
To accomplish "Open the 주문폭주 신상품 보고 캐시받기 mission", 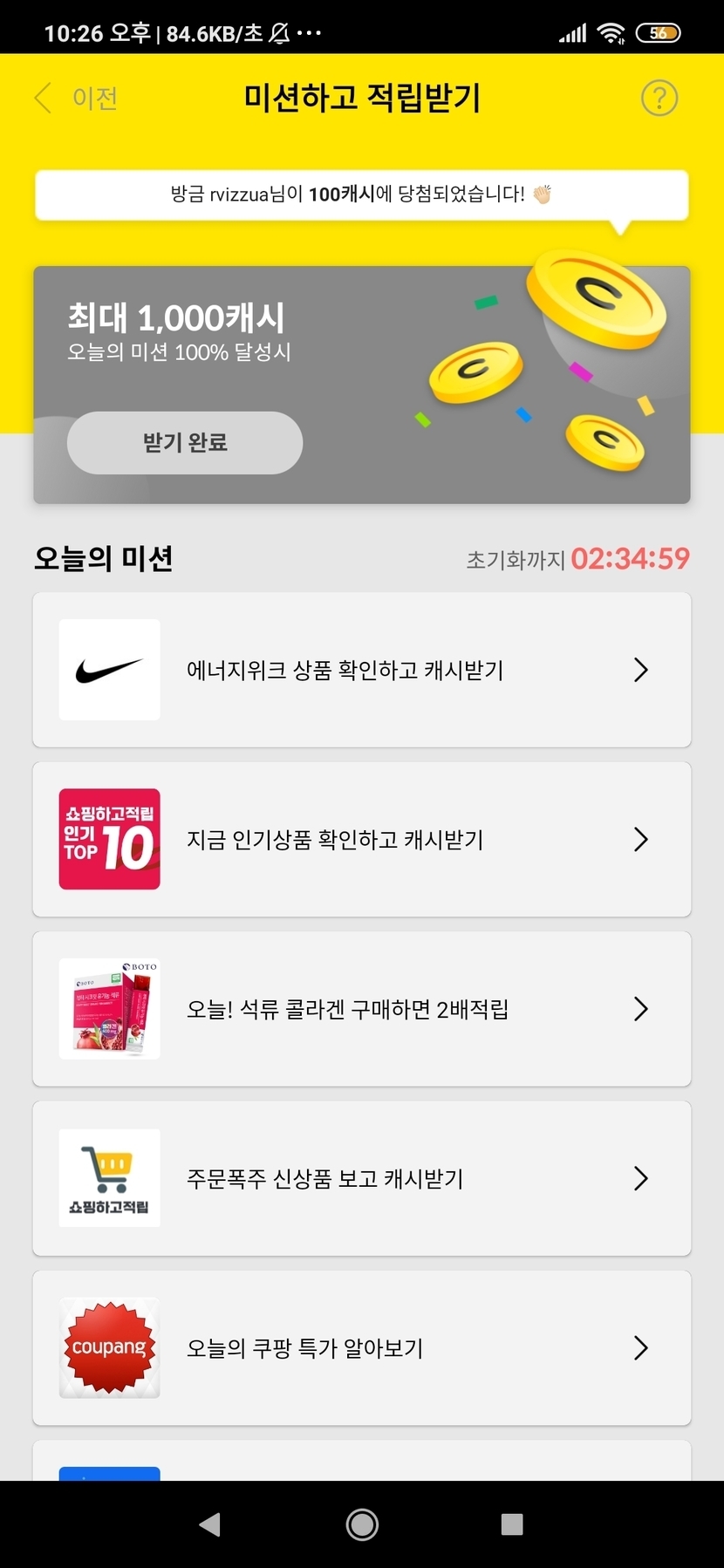I will (361, 1178).
